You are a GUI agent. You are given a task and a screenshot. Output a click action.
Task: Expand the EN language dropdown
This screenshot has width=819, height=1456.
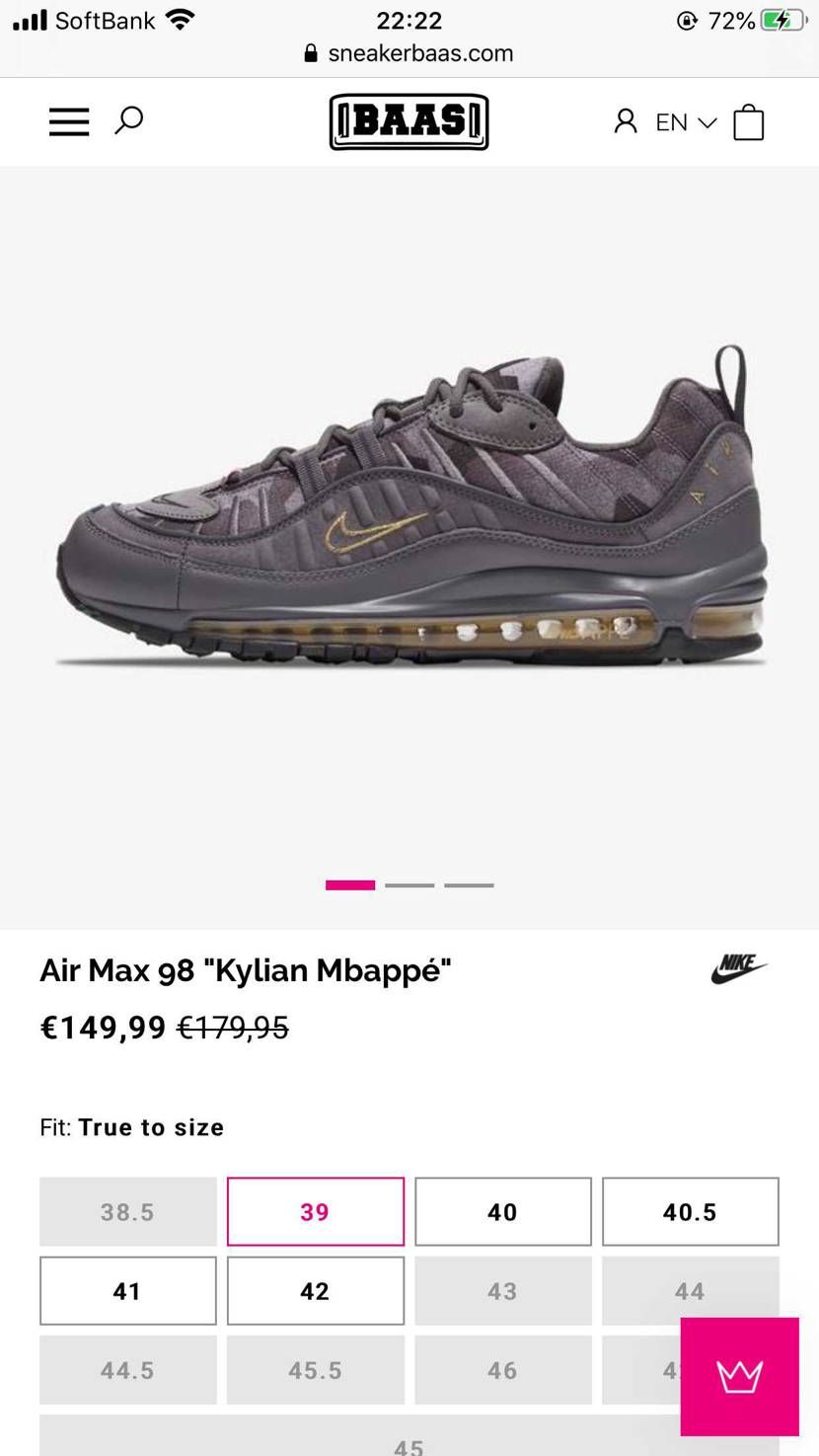pyautogui.click(x=686, y=122)
